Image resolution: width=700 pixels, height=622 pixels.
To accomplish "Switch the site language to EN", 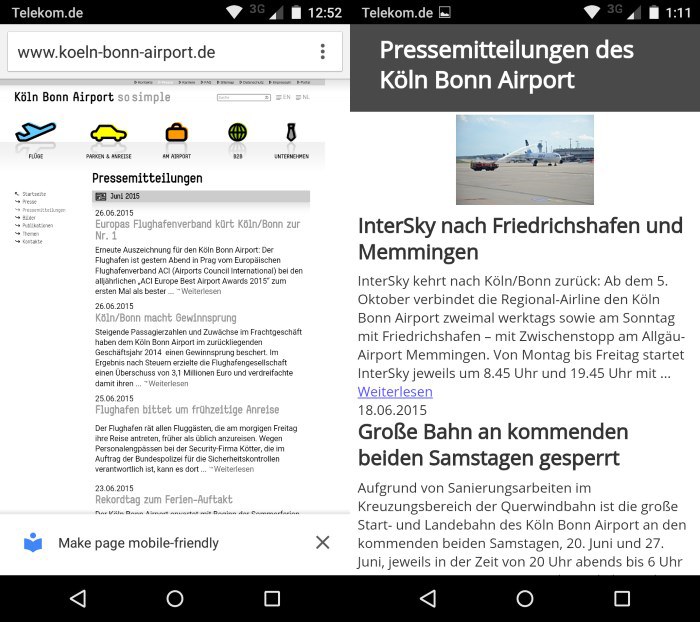I will coord(287,97).
